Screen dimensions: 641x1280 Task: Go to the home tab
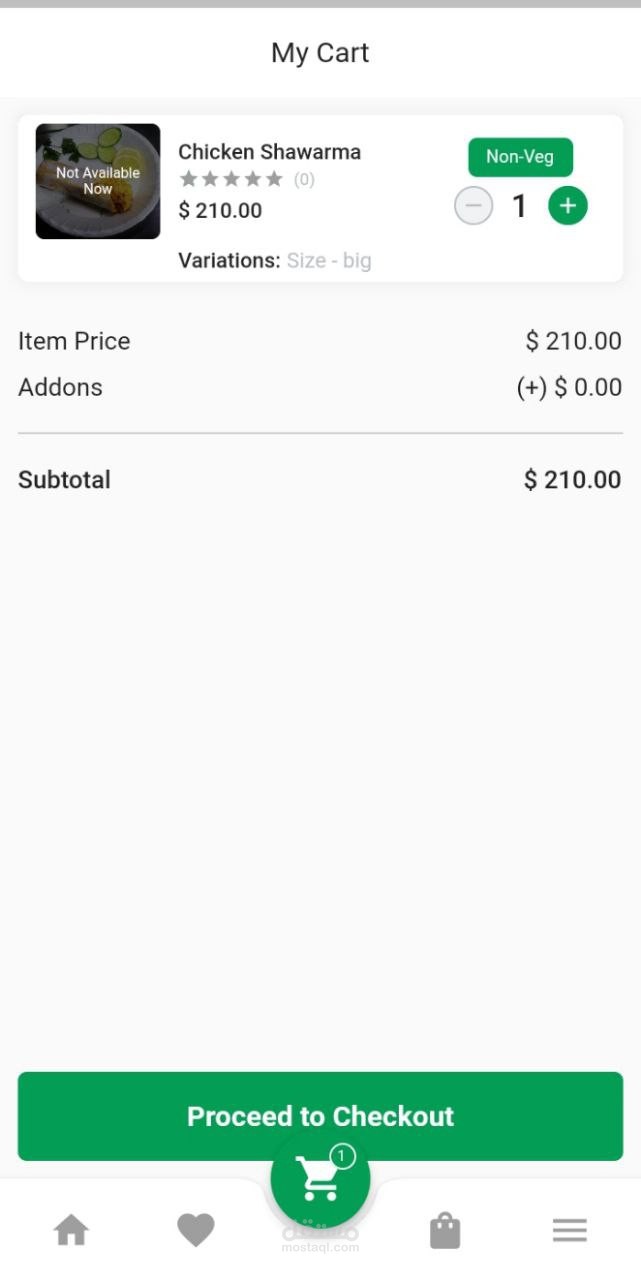[71, 1230]
